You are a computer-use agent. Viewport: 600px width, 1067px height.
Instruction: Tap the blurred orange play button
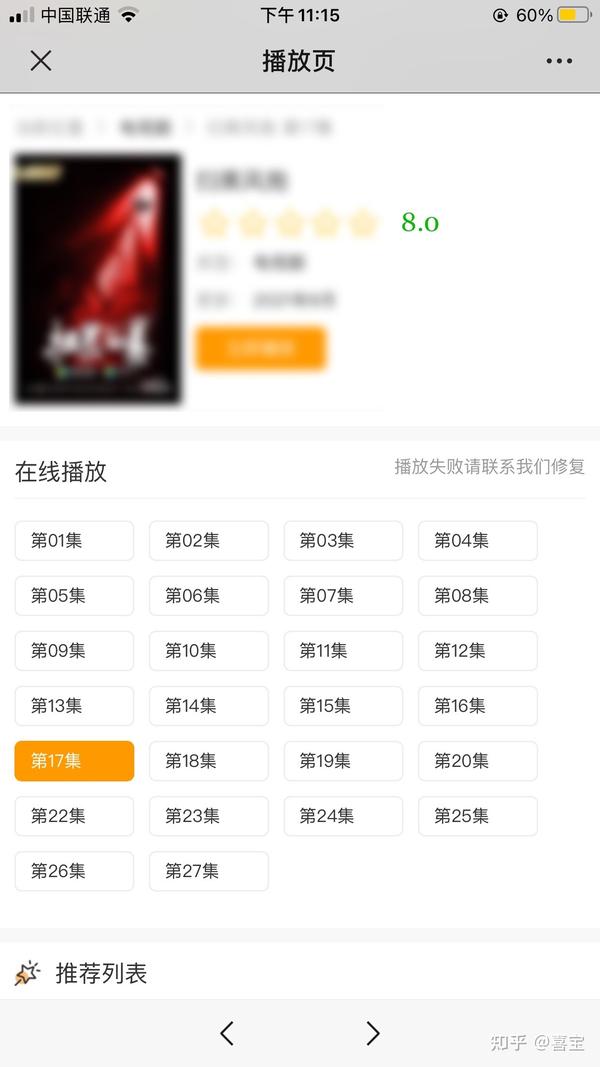261,348
